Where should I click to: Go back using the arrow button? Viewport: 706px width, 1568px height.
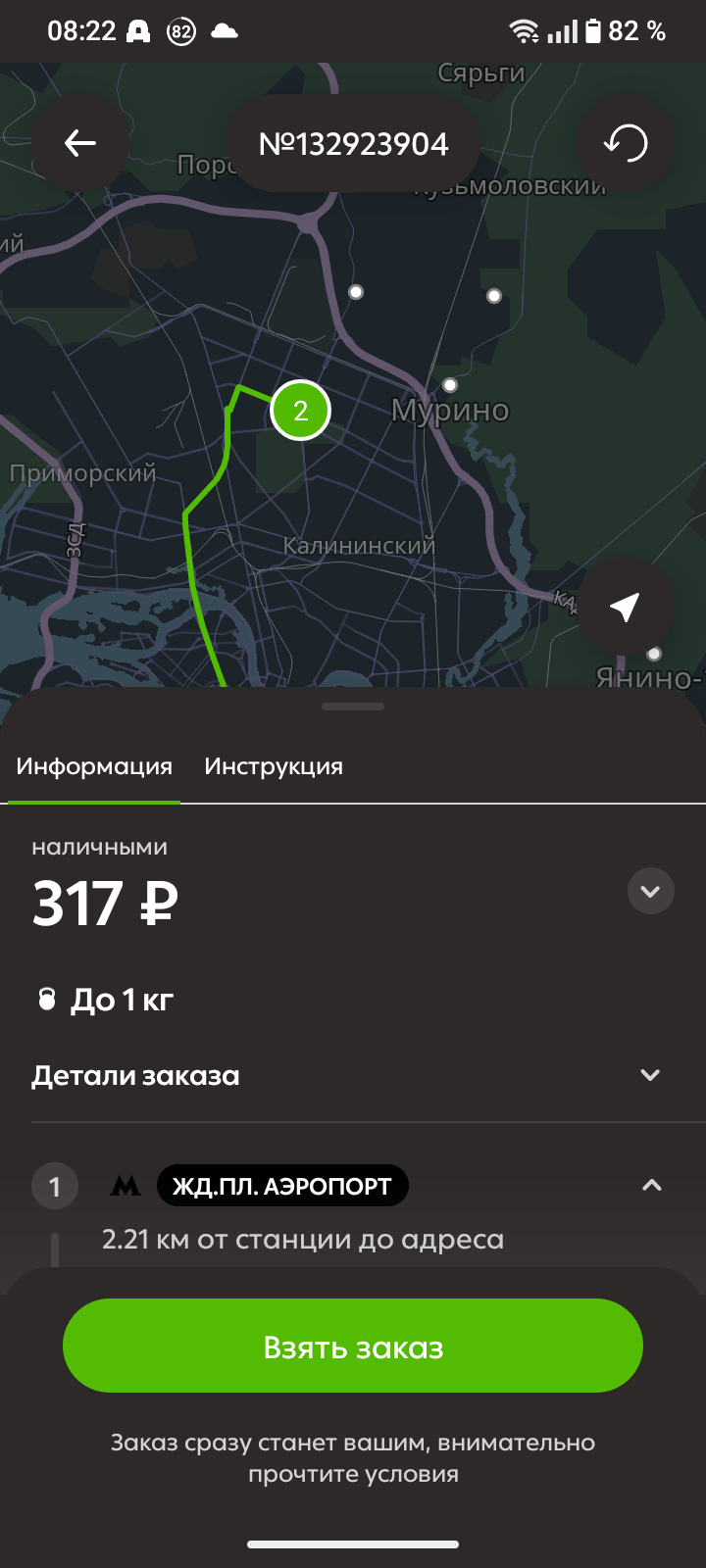pos(80,144)
